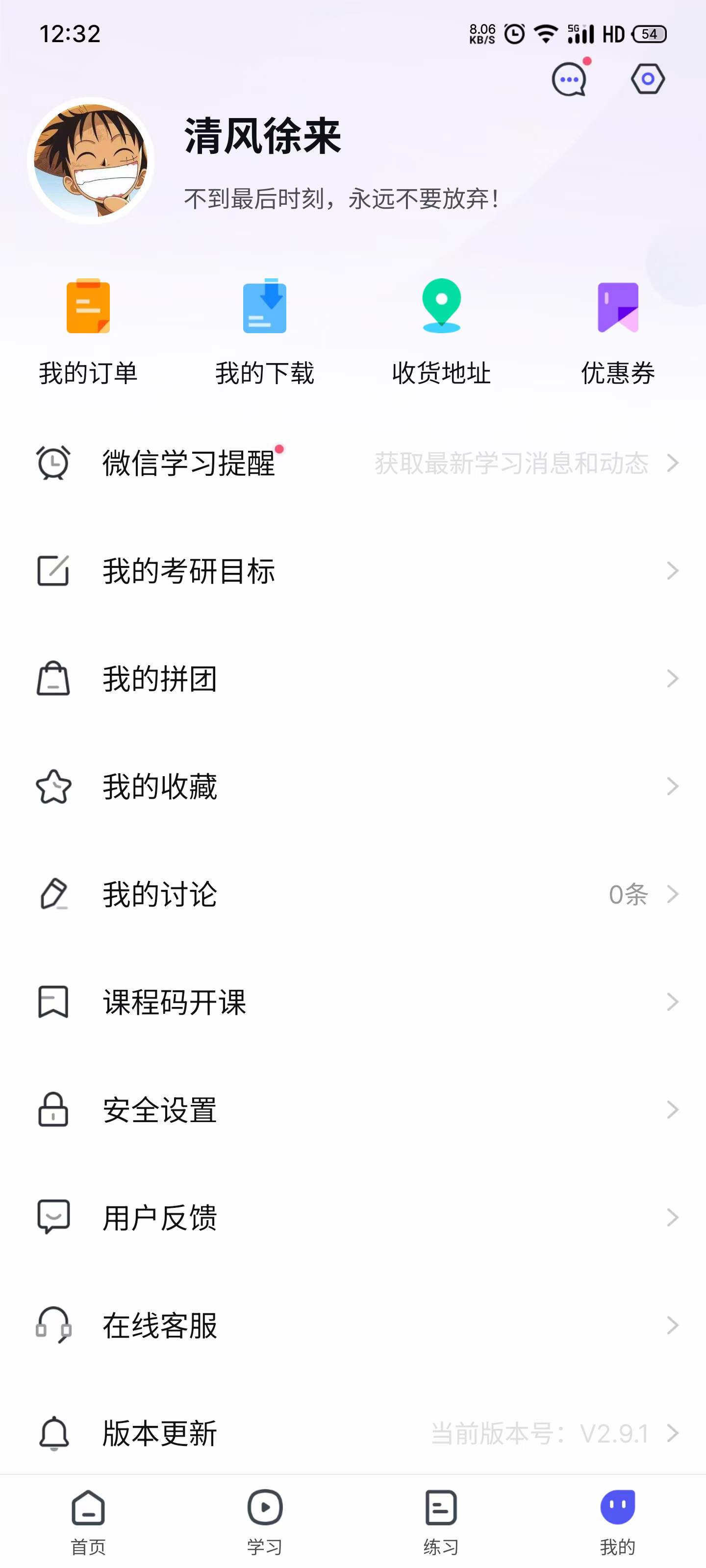
Task: Check 版本更新 version update
Action: [x=353, y=1433]
